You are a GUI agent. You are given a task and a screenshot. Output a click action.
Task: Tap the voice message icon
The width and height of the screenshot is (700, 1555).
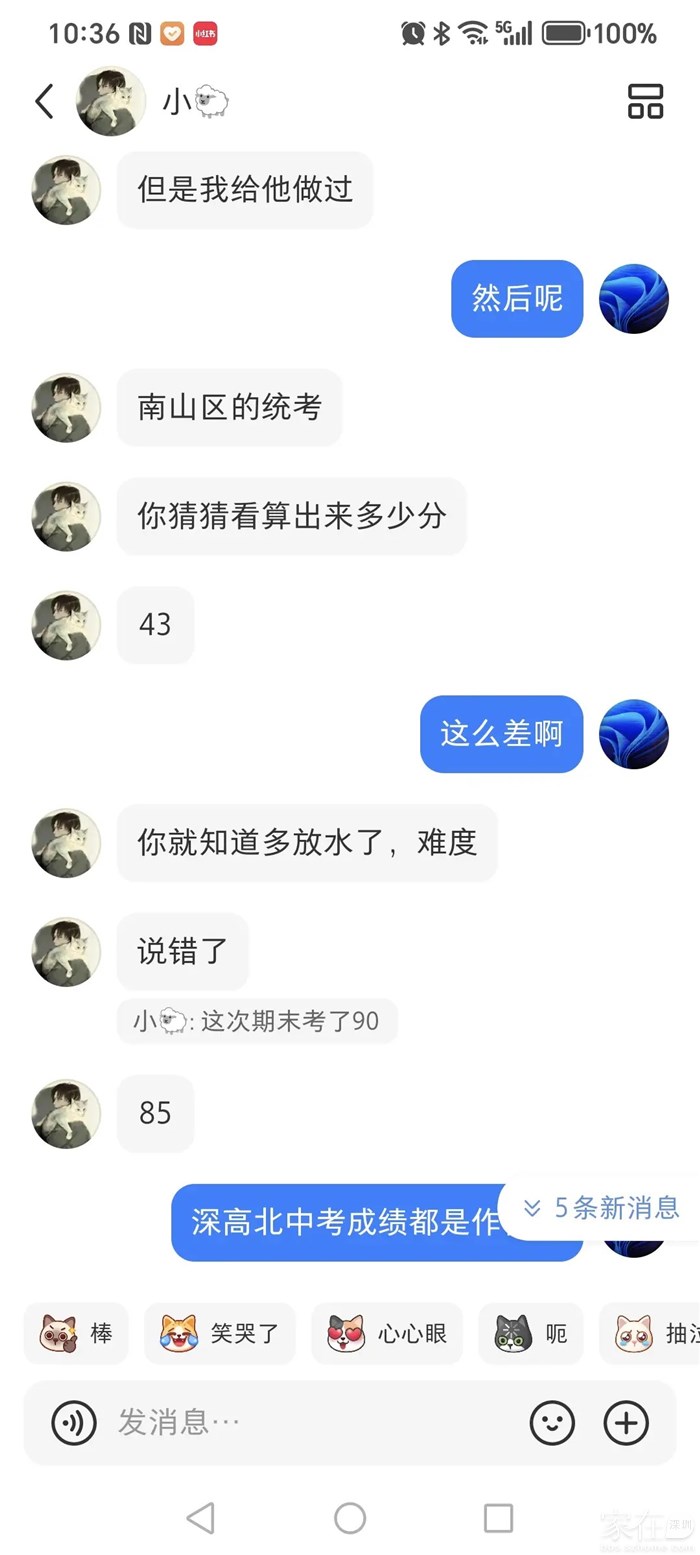point(74,1422)
